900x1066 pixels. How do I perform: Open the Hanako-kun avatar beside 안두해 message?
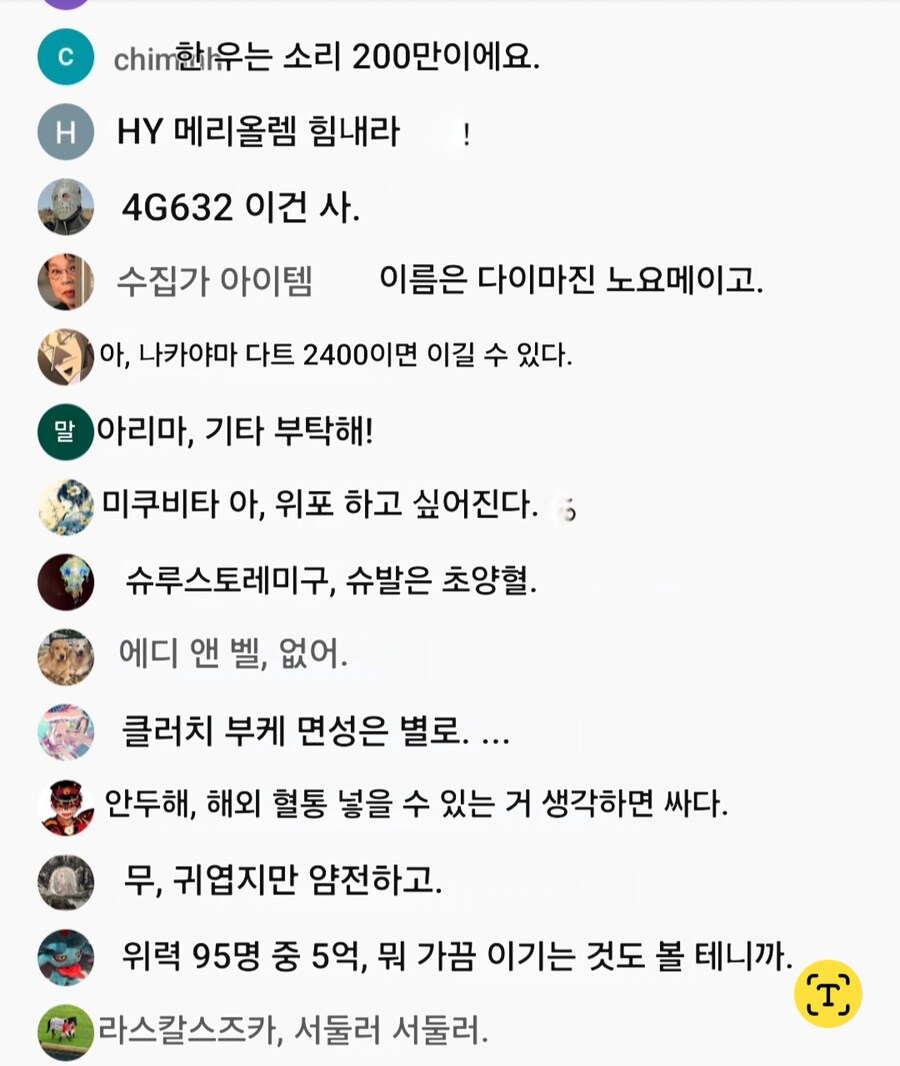click(65, 805)
